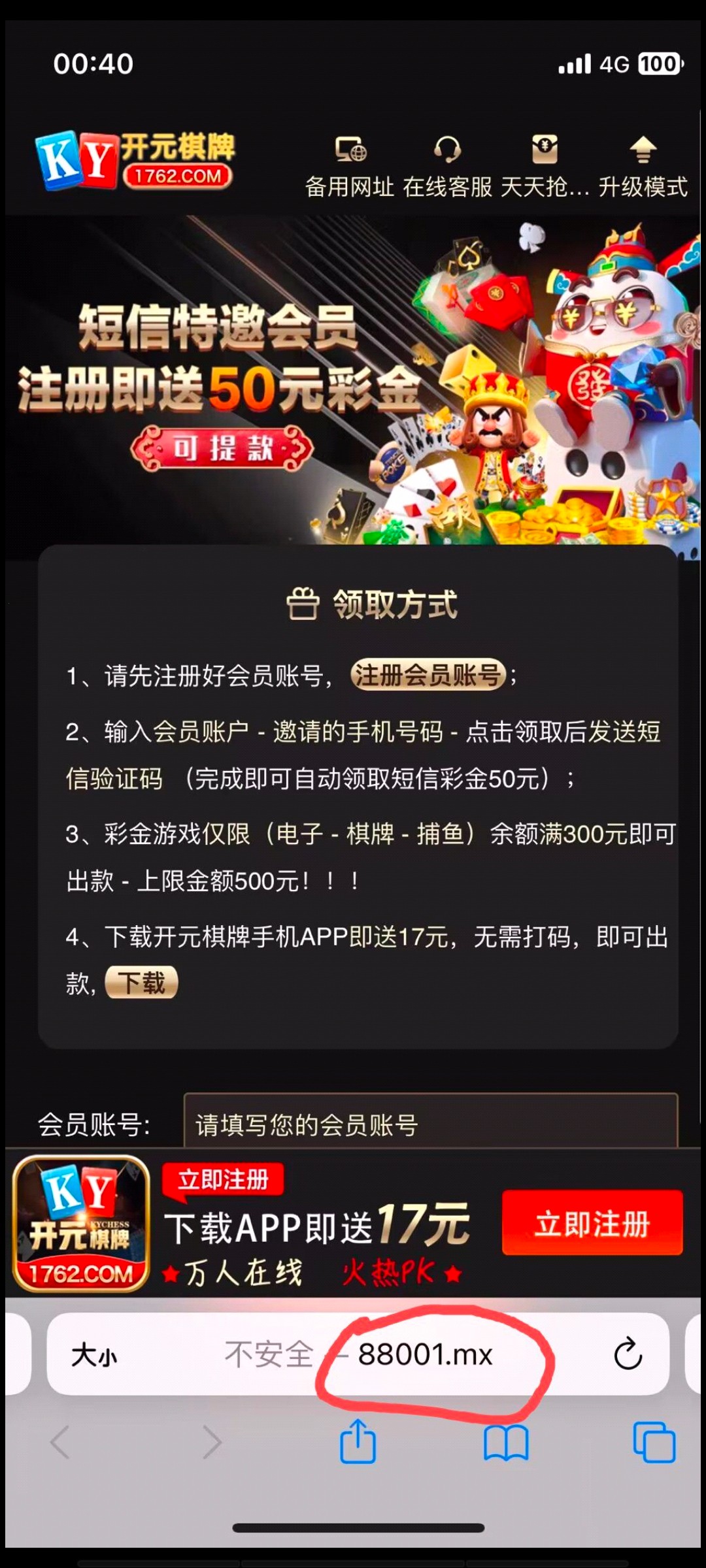Open Safari bookmarks

pyautogui.click(x=506, y=1443)
